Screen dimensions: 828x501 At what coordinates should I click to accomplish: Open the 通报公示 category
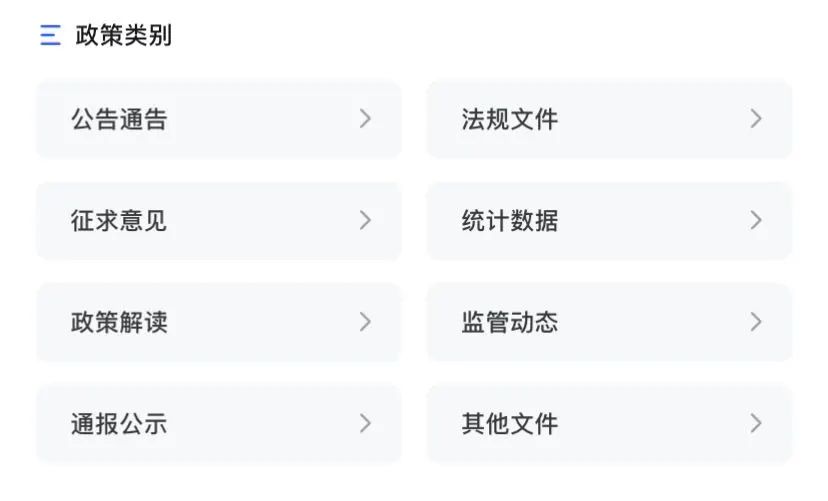(218, 424)
